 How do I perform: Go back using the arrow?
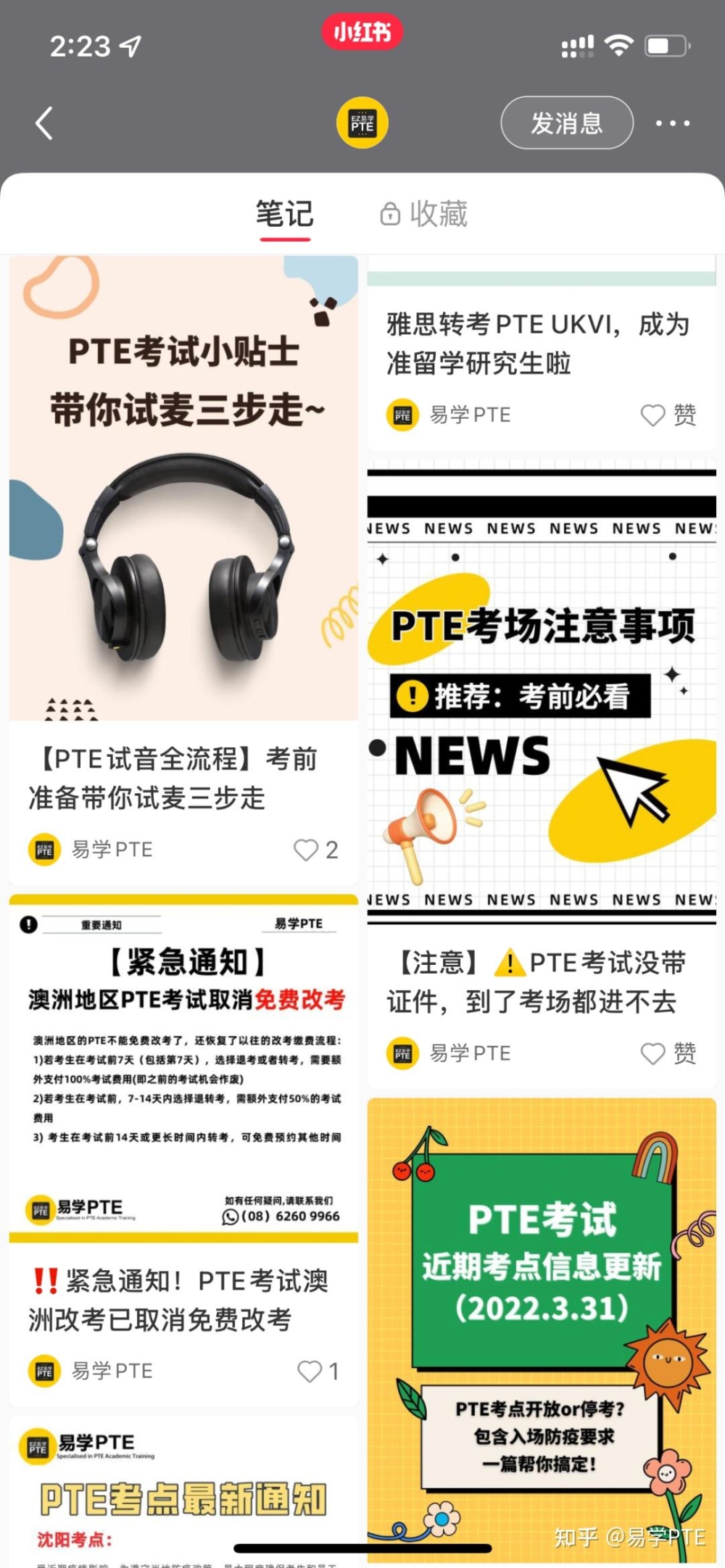point(44,123)
